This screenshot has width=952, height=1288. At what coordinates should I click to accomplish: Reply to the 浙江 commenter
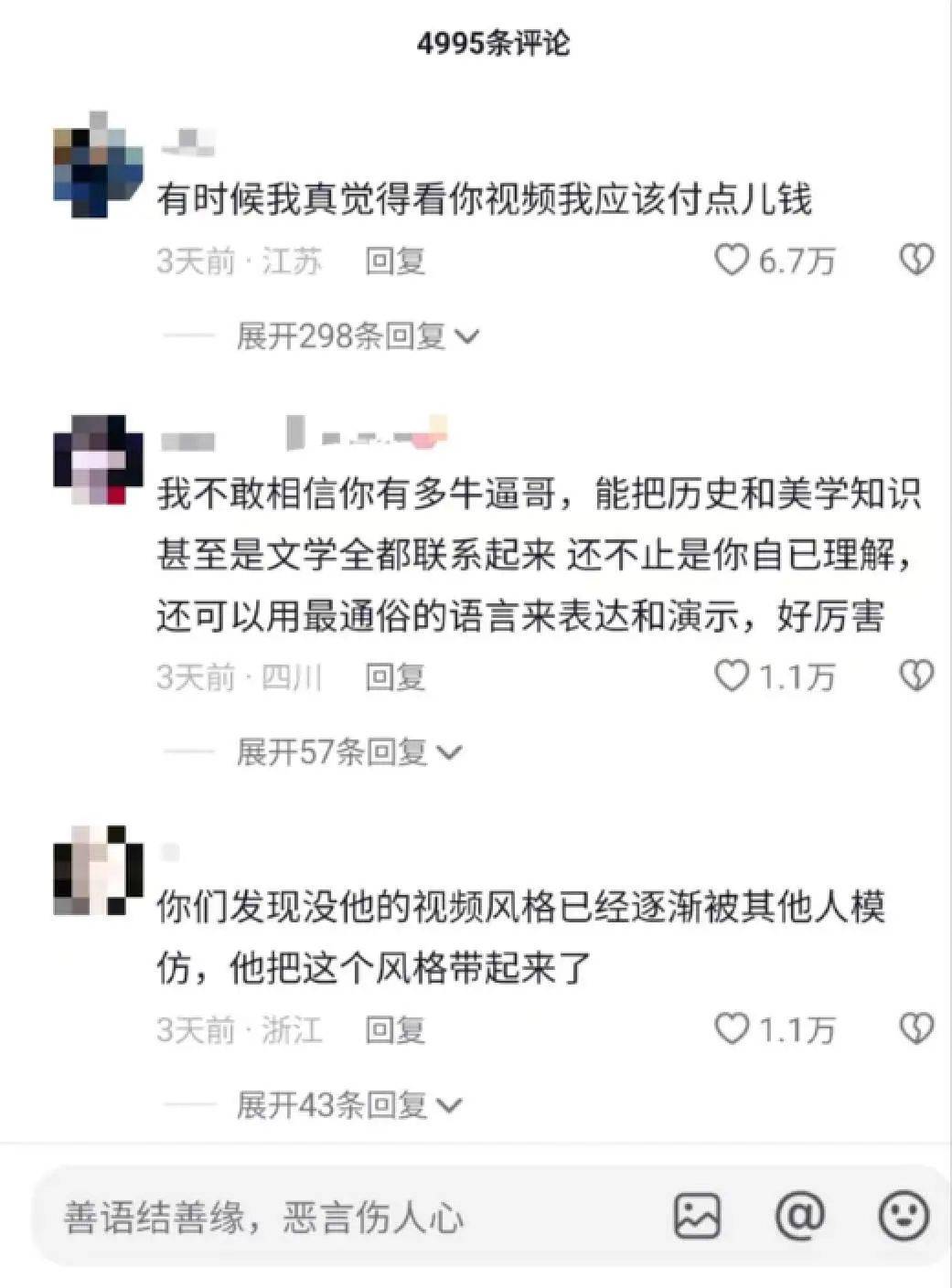click(x=395, y=1030)
